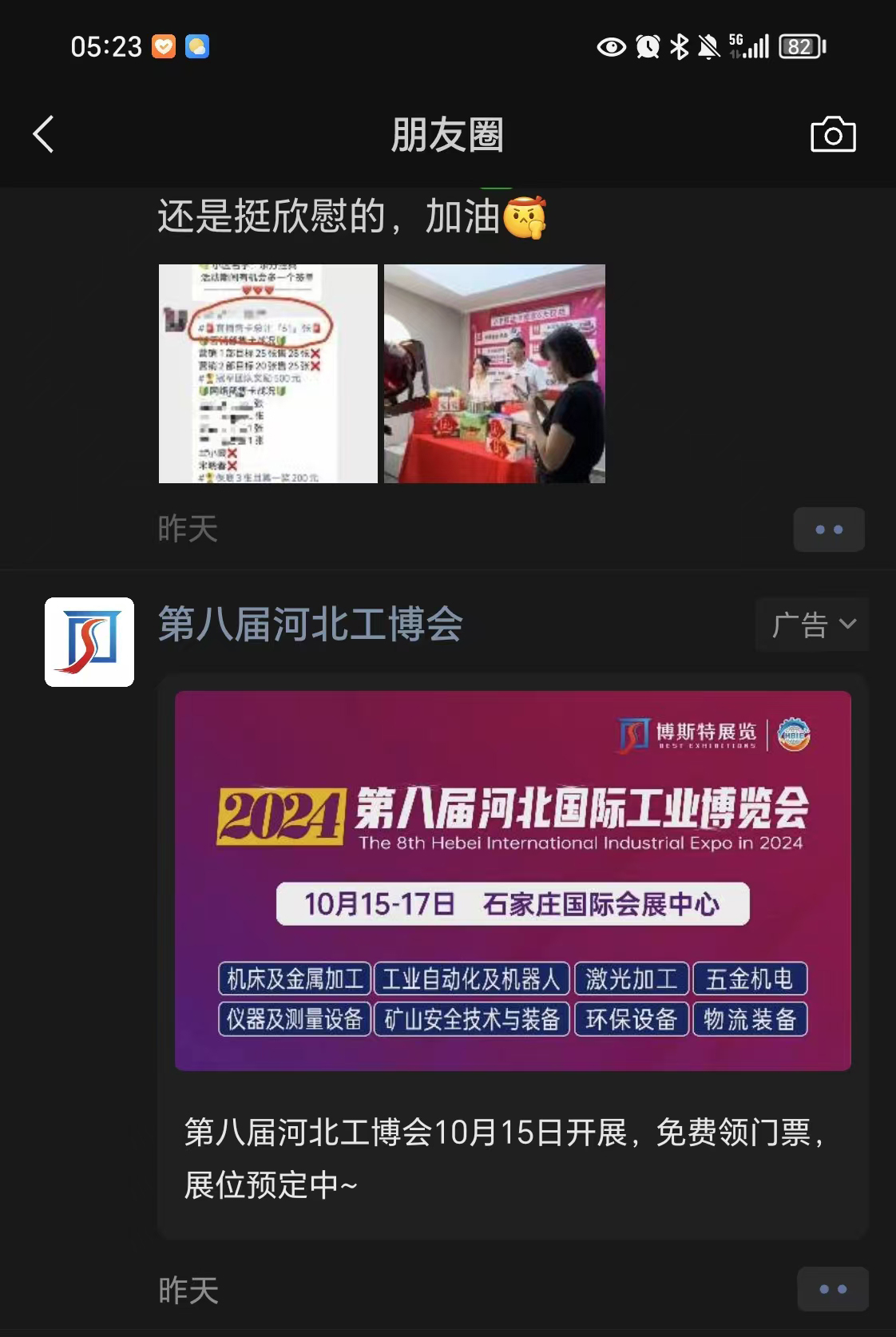The height and width of the screenshot is (1337, 896).
Task: Expand the 广告 dropdown options
Action: point(812,625)
